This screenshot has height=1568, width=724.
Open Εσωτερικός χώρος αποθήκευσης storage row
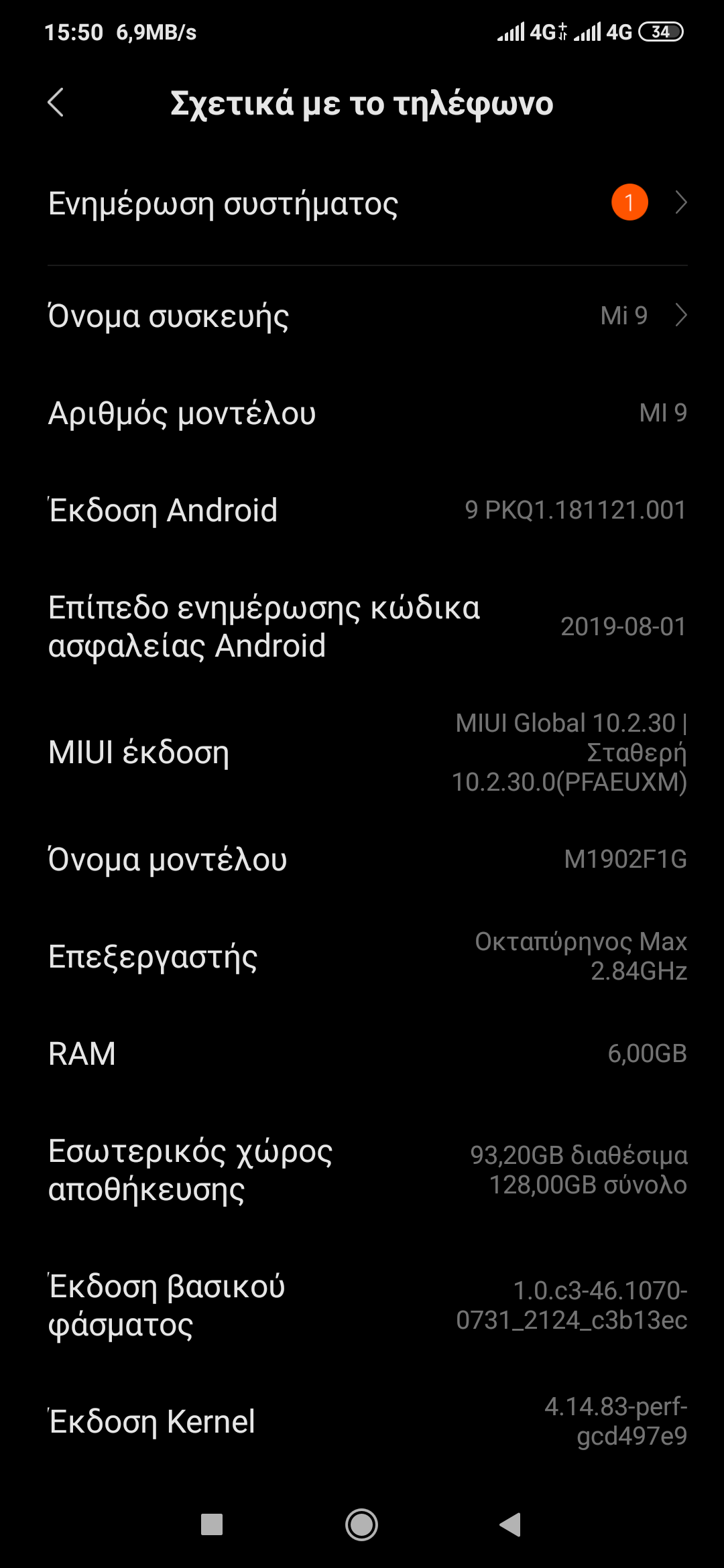coord(362,1170)
